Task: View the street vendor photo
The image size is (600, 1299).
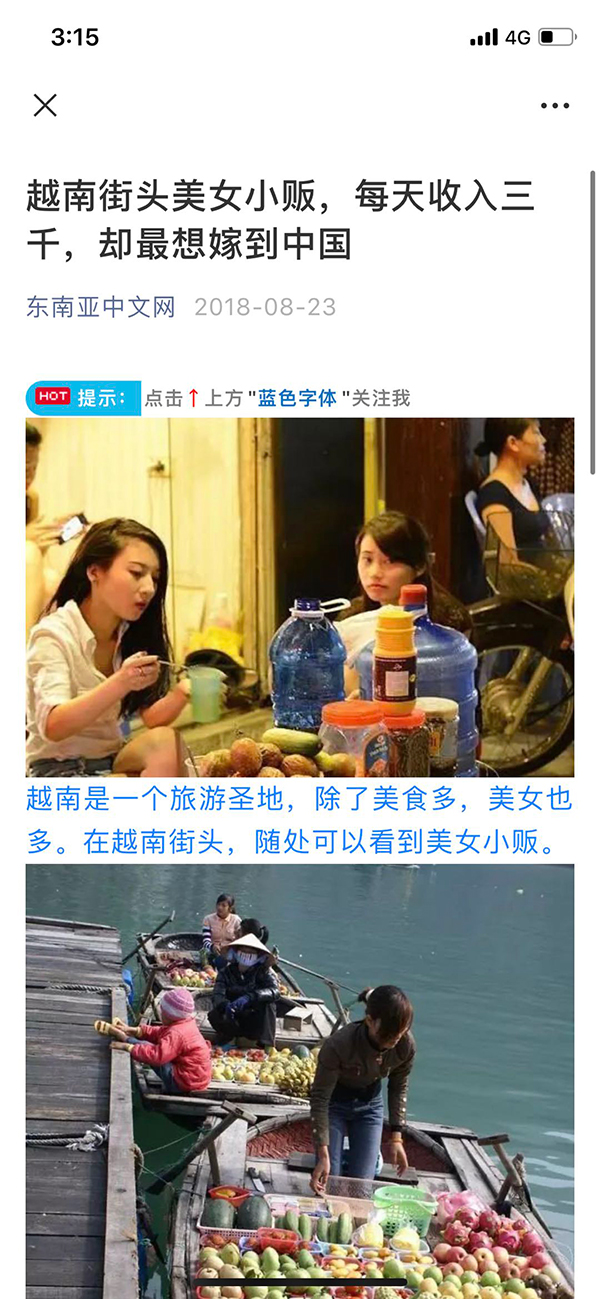Action: (300, 597)
